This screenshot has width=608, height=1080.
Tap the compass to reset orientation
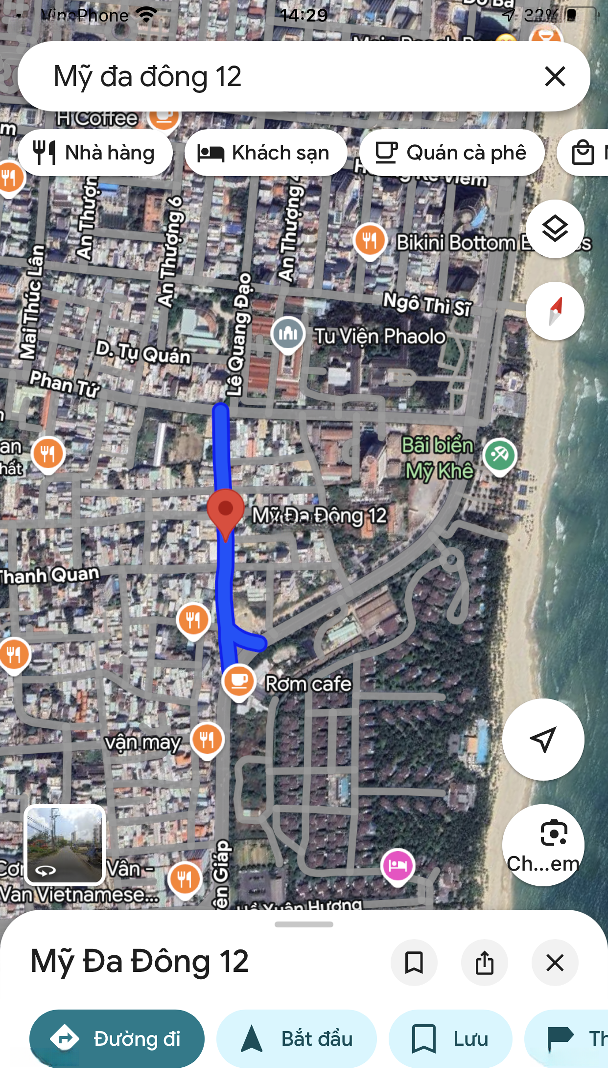click(x=554, y=312)
